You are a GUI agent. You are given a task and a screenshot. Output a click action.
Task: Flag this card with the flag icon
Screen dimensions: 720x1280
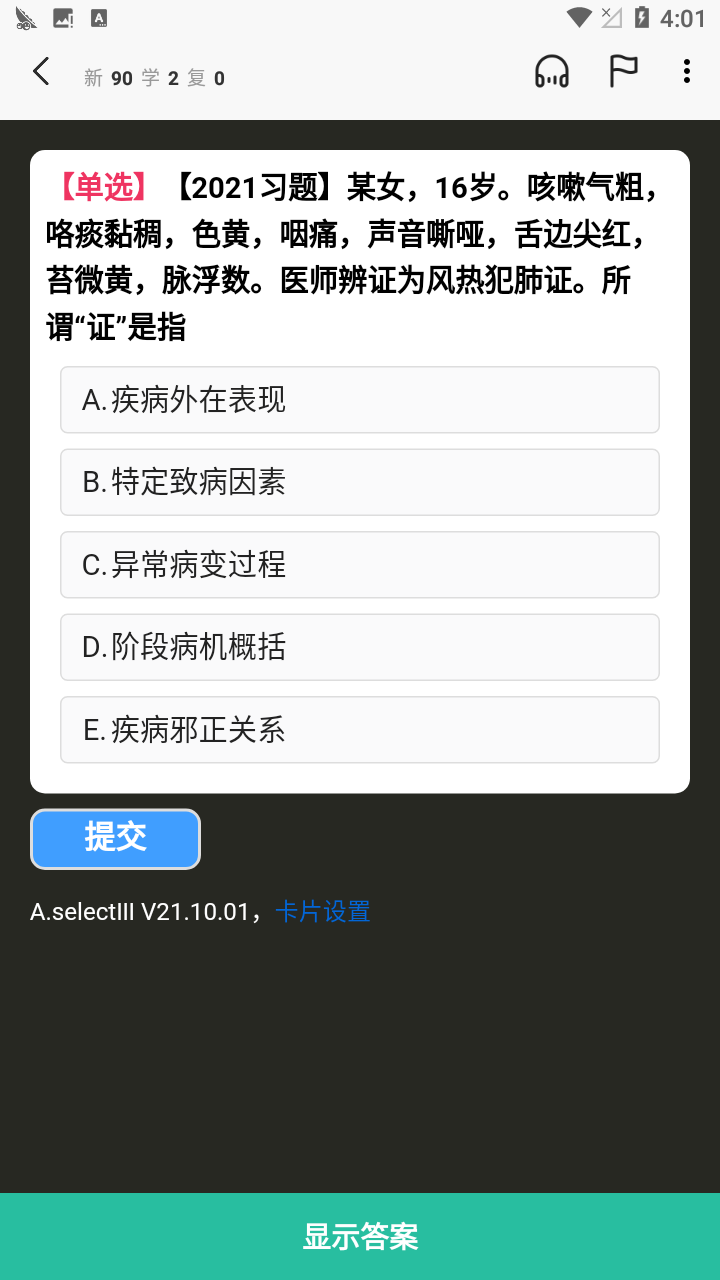tap(623, 72)
